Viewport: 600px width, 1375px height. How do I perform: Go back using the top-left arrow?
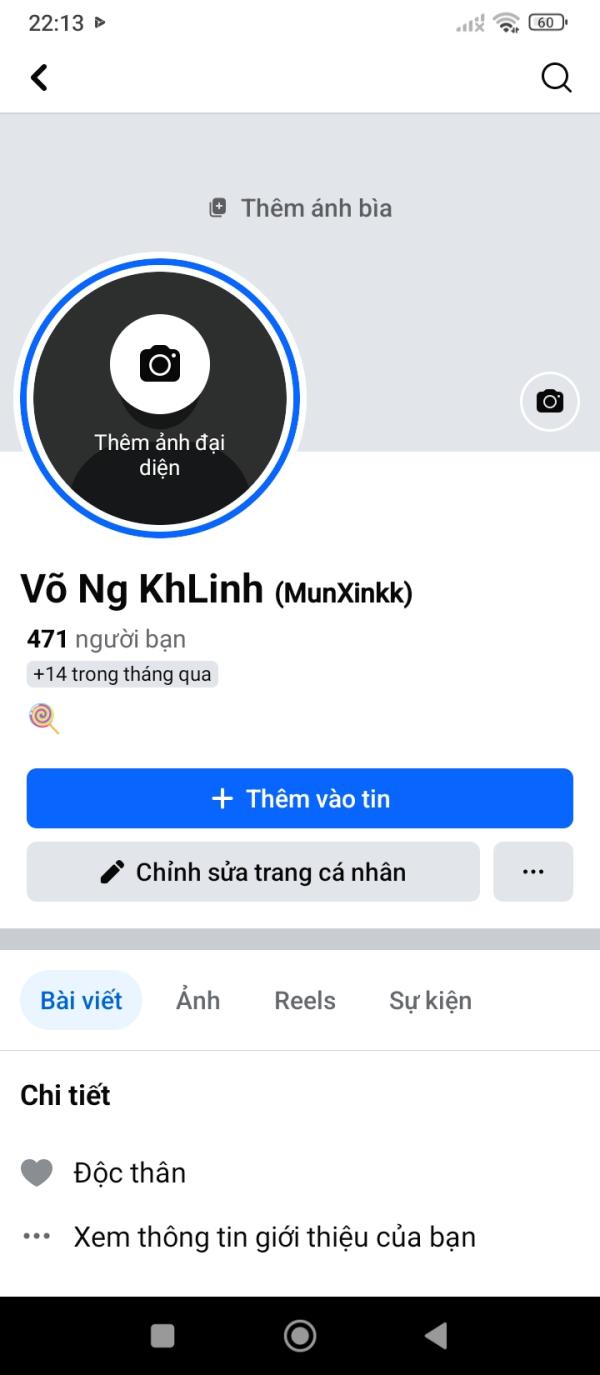39,77
